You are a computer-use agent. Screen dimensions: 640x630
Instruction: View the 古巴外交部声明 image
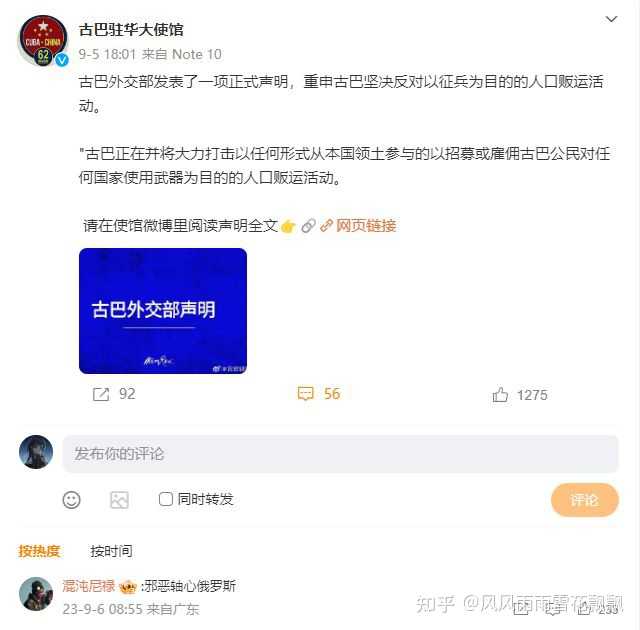pos(163,311)
